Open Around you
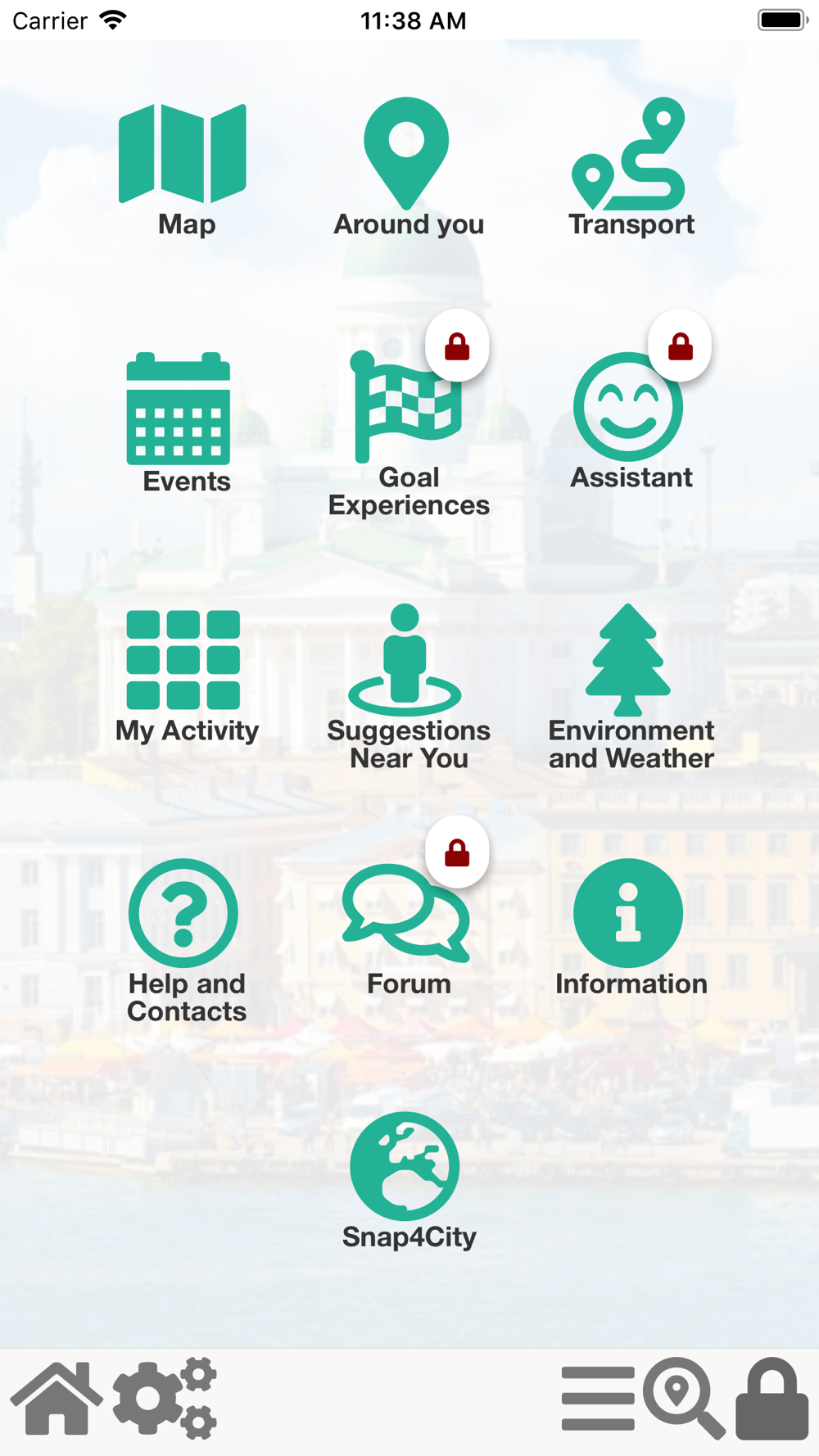 coord(408,168)
